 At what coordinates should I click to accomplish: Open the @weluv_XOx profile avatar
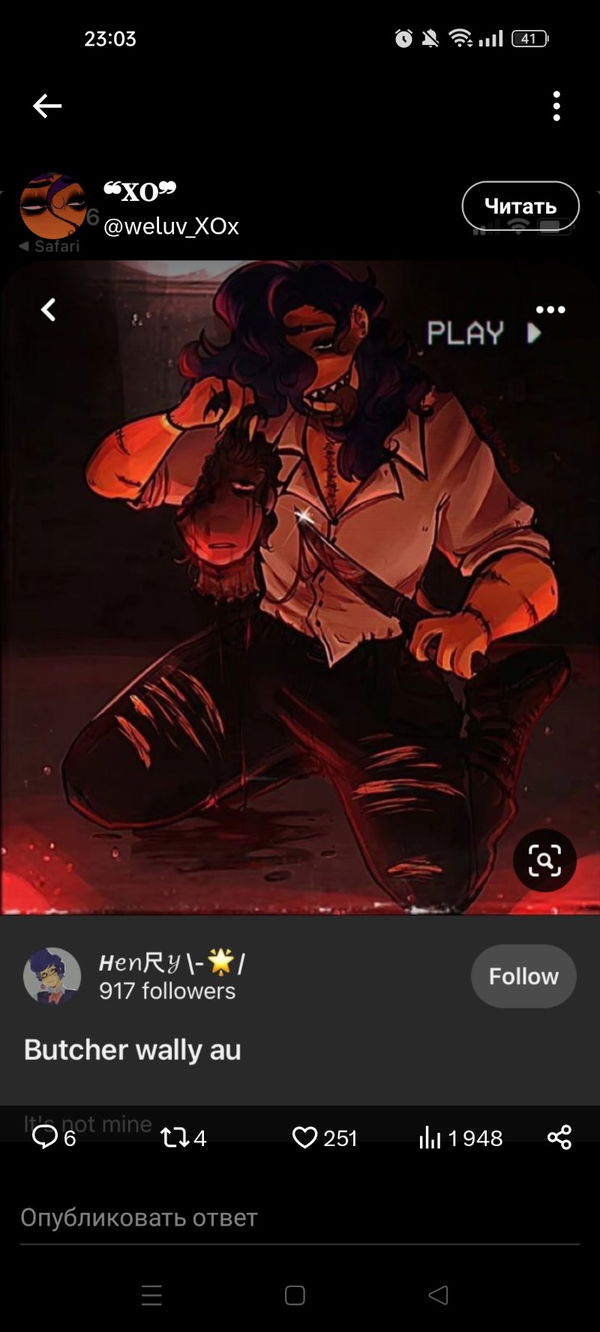pos(52,205)
